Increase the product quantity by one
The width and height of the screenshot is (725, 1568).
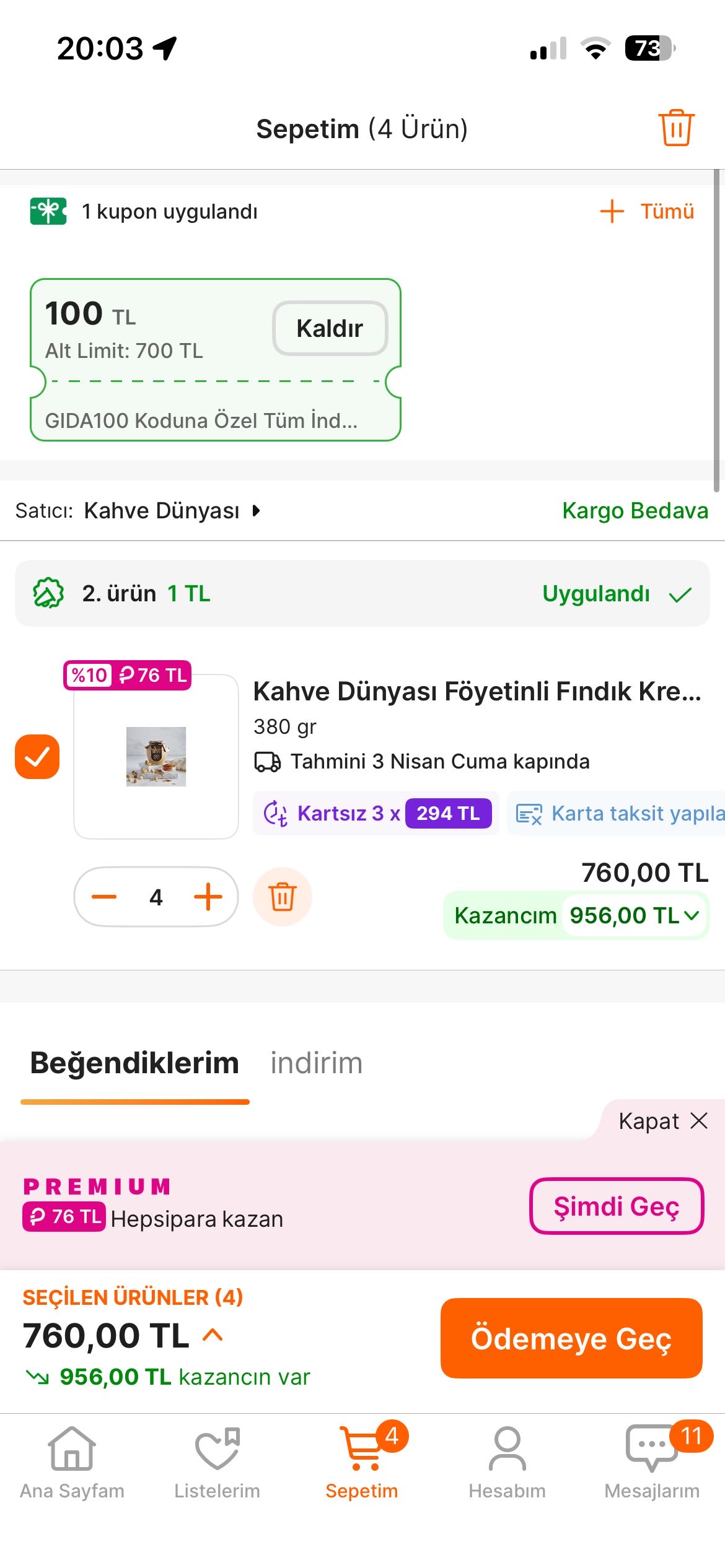point(208,897)
